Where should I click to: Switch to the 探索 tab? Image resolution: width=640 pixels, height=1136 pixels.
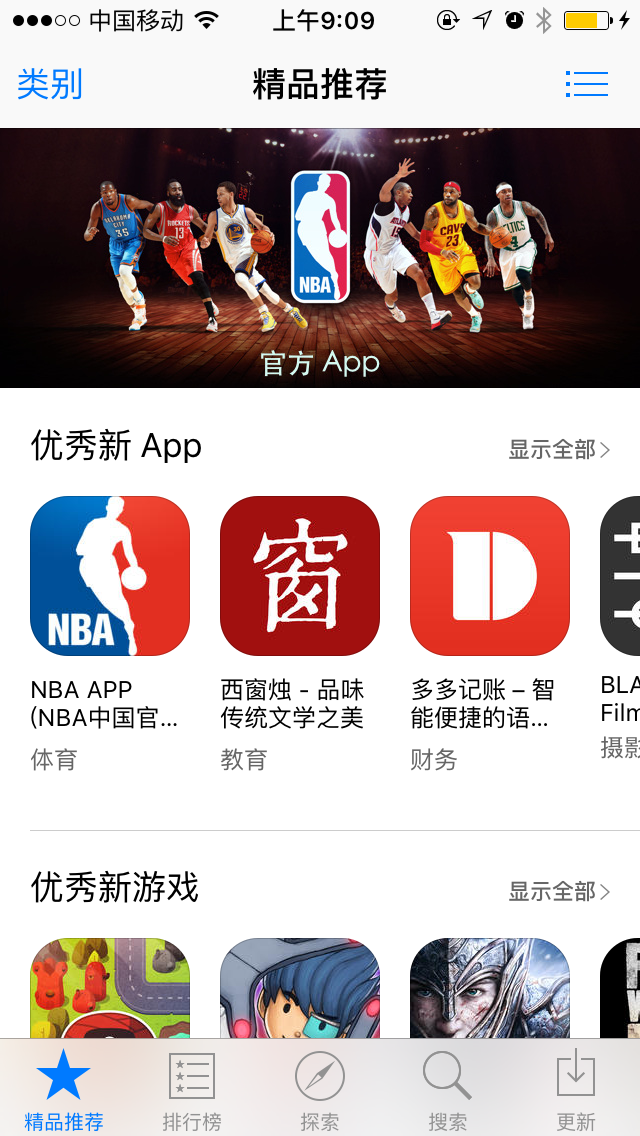coord(320,1090)
